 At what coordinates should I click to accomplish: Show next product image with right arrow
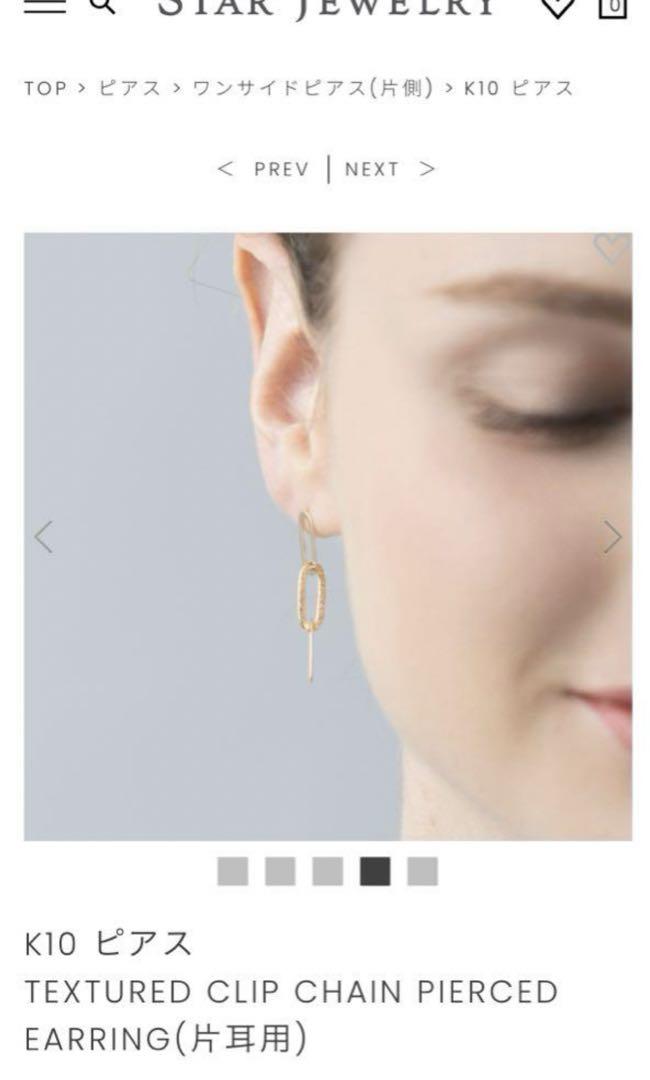click(612, 537)
